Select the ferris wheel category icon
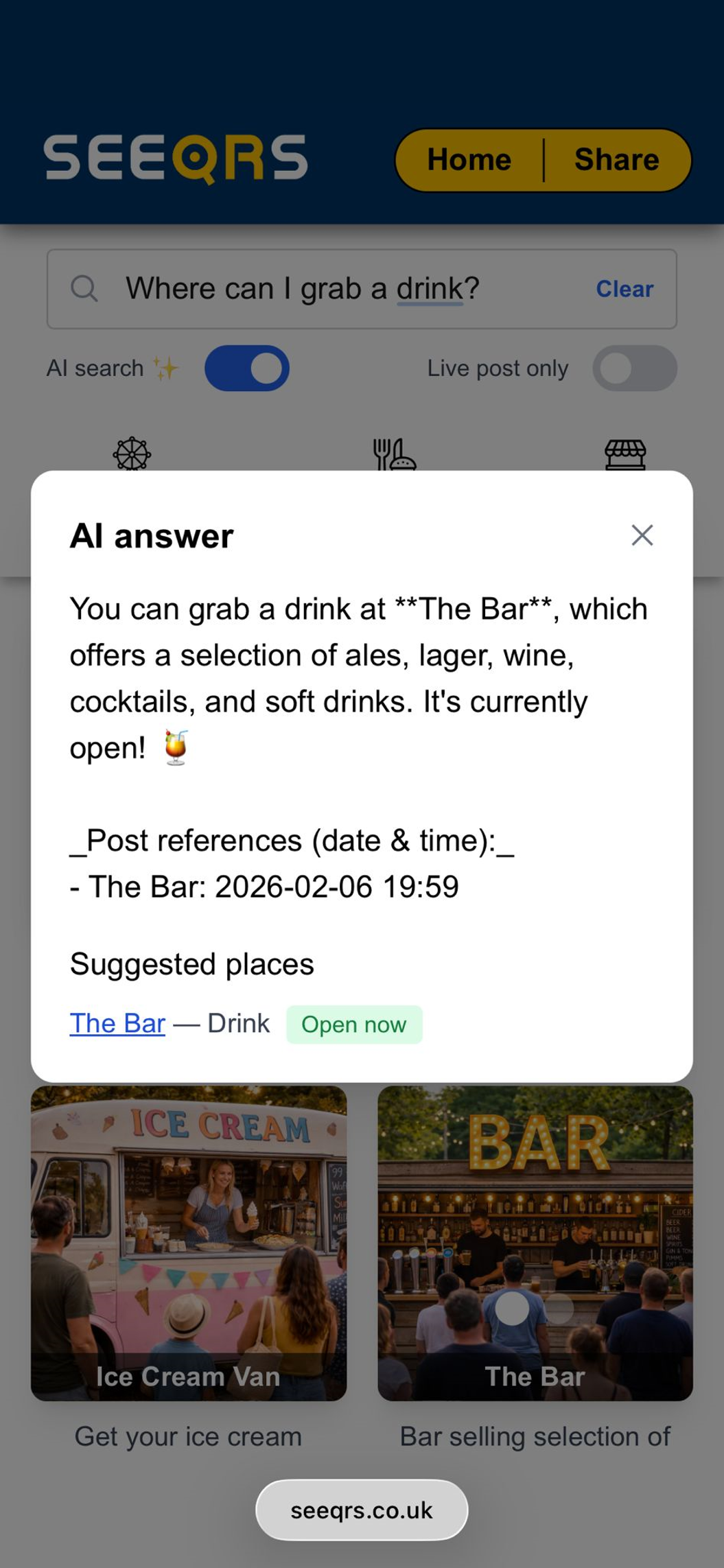The image size is (724, 1568). coord(132,455)
